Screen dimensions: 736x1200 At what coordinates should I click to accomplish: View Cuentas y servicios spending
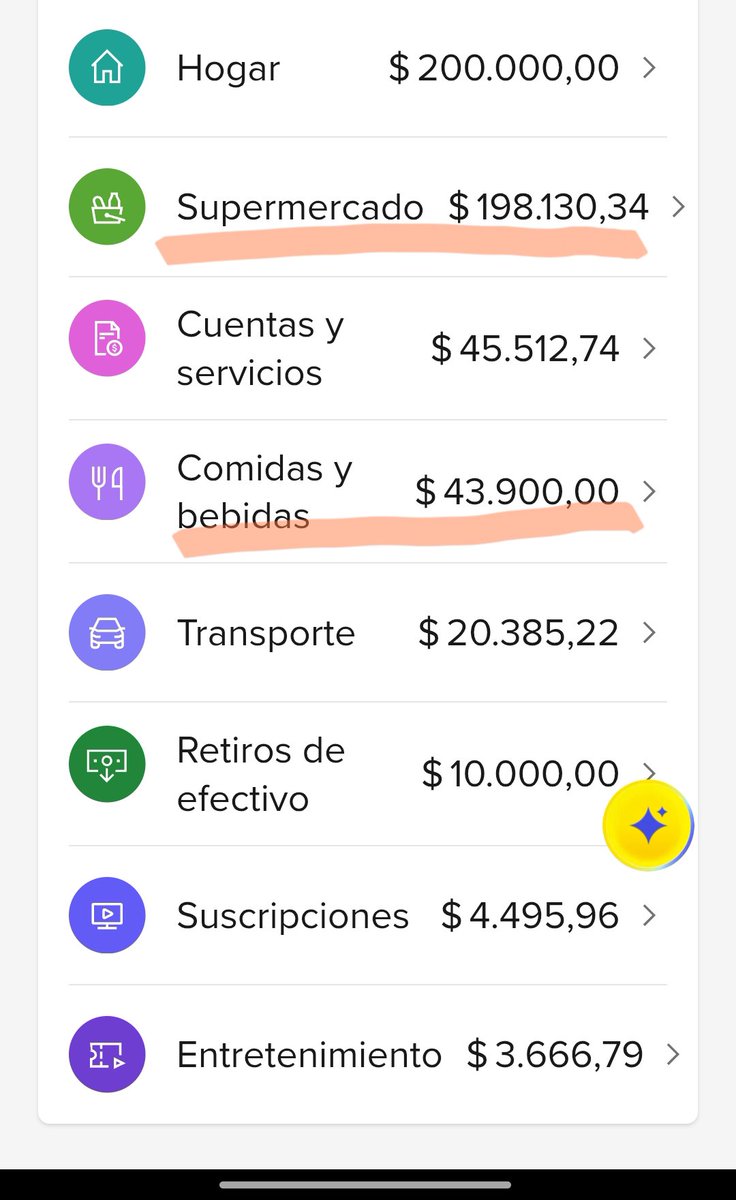click(x=367, y=348)
